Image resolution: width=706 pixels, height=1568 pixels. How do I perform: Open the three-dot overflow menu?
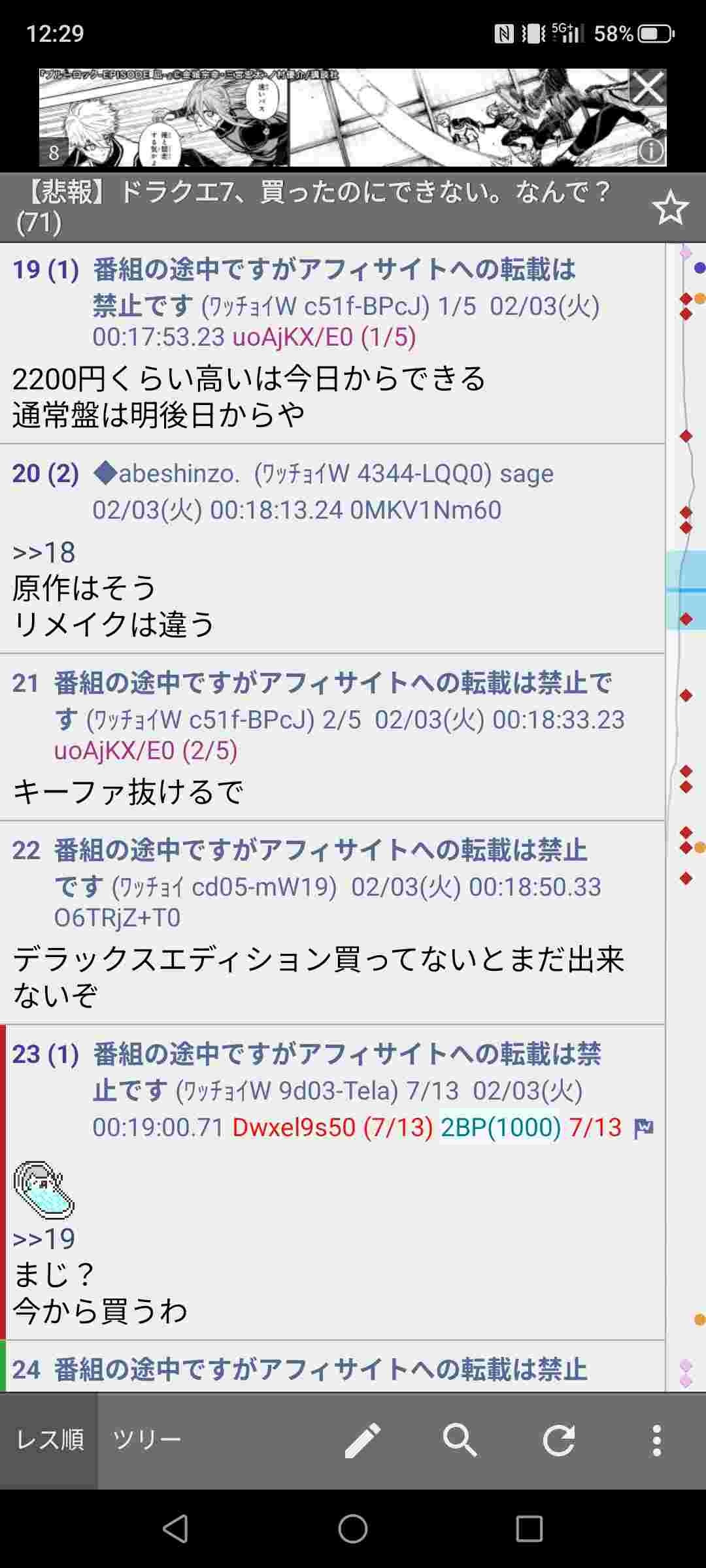click(656, 1441)
